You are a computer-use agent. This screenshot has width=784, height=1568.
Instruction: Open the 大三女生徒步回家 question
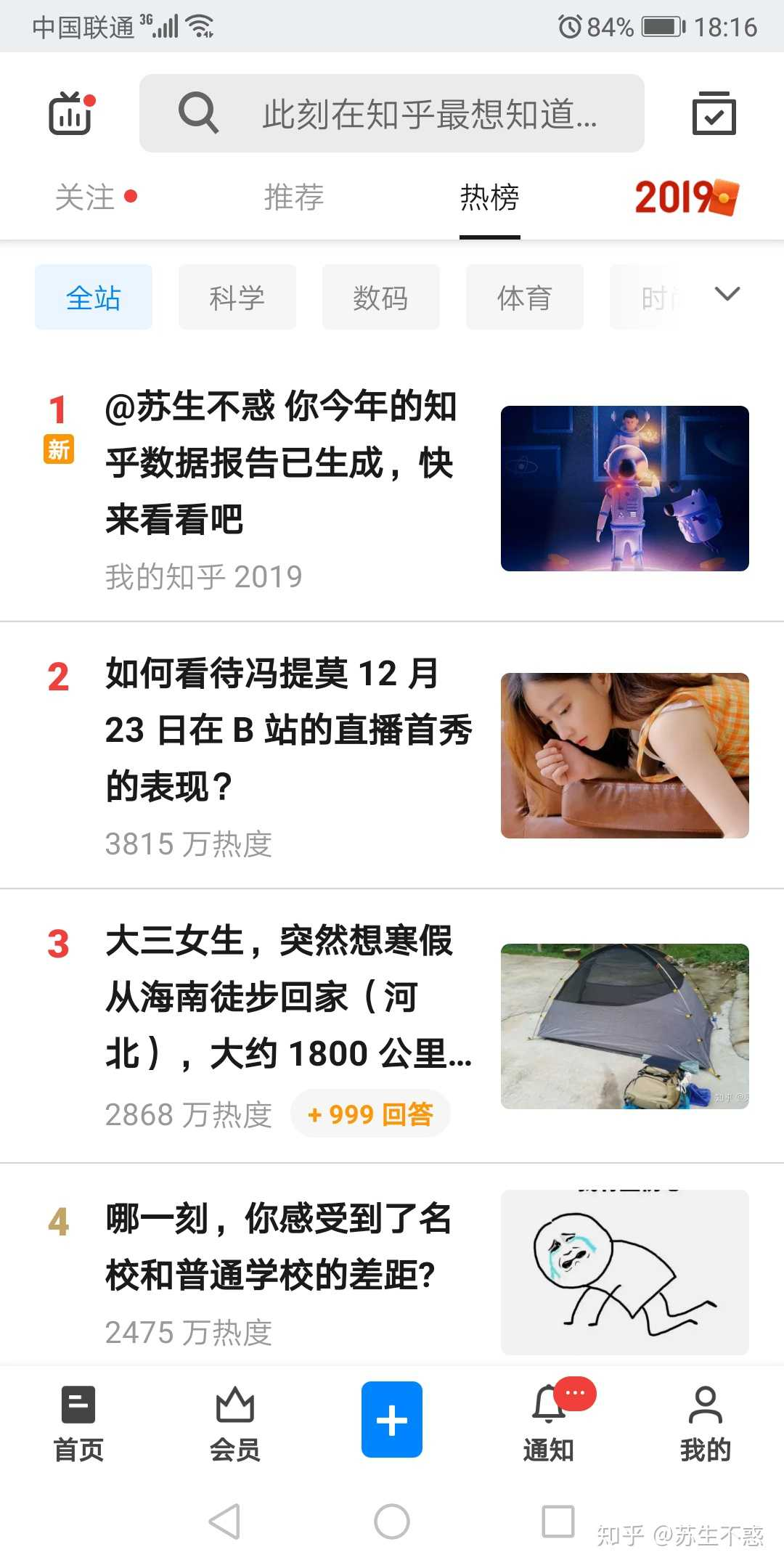pos(287,997)
